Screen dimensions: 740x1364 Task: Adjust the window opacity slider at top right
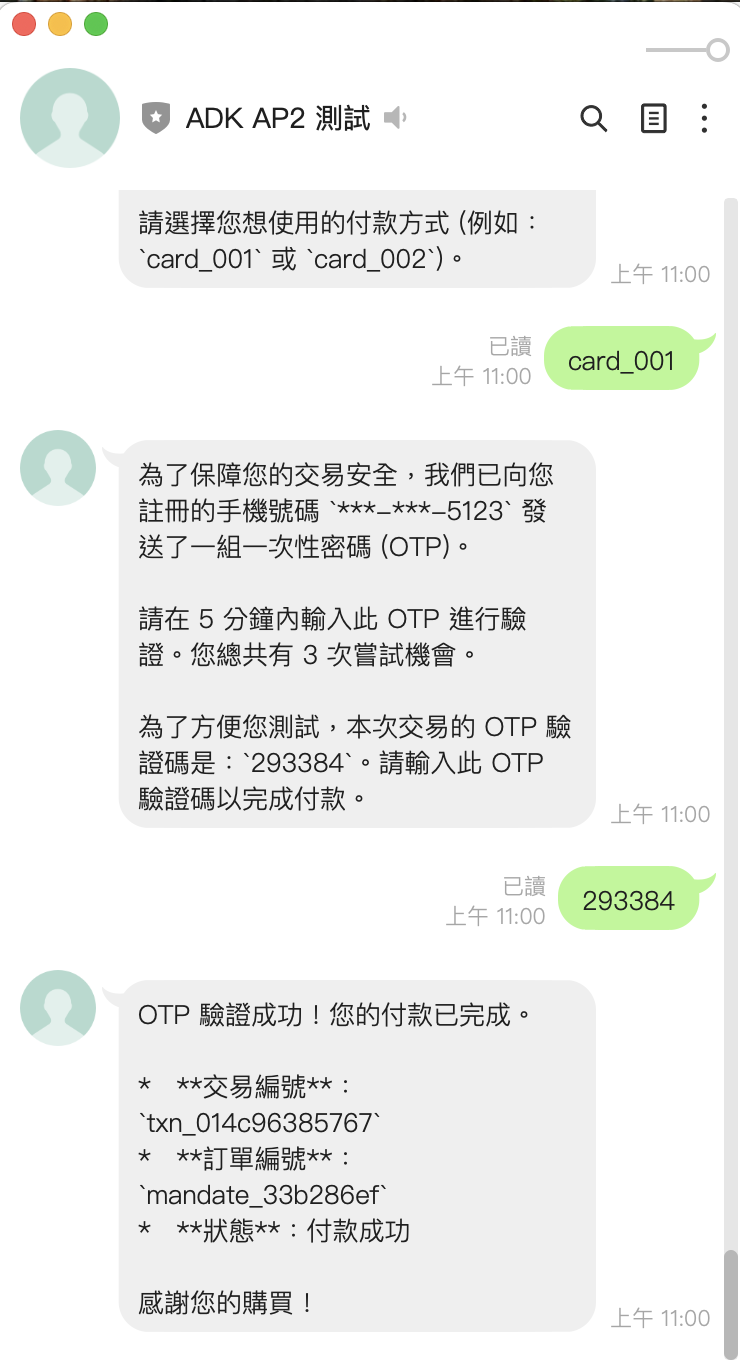tap(717, 49)
